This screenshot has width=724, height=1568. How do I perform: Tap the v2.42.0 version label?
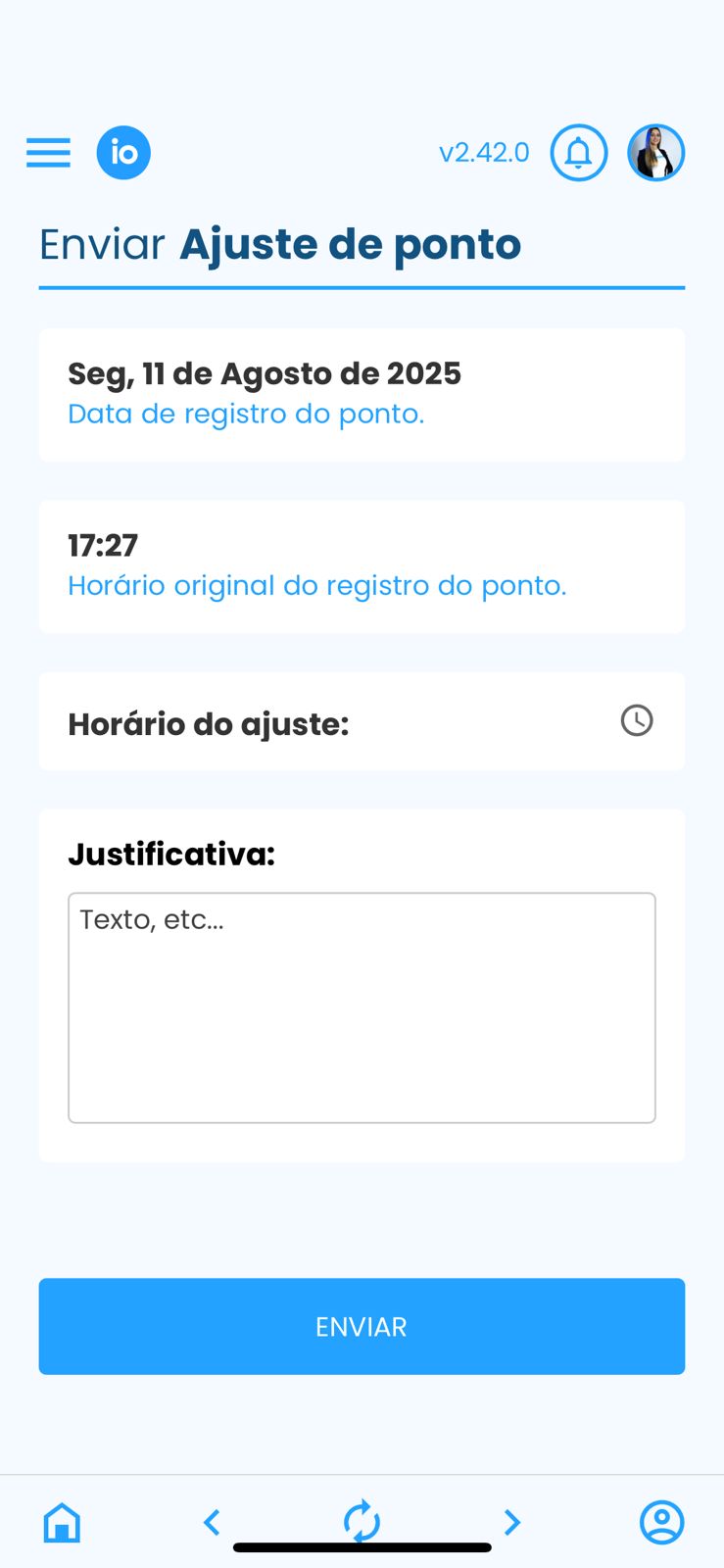pos(484,152)
